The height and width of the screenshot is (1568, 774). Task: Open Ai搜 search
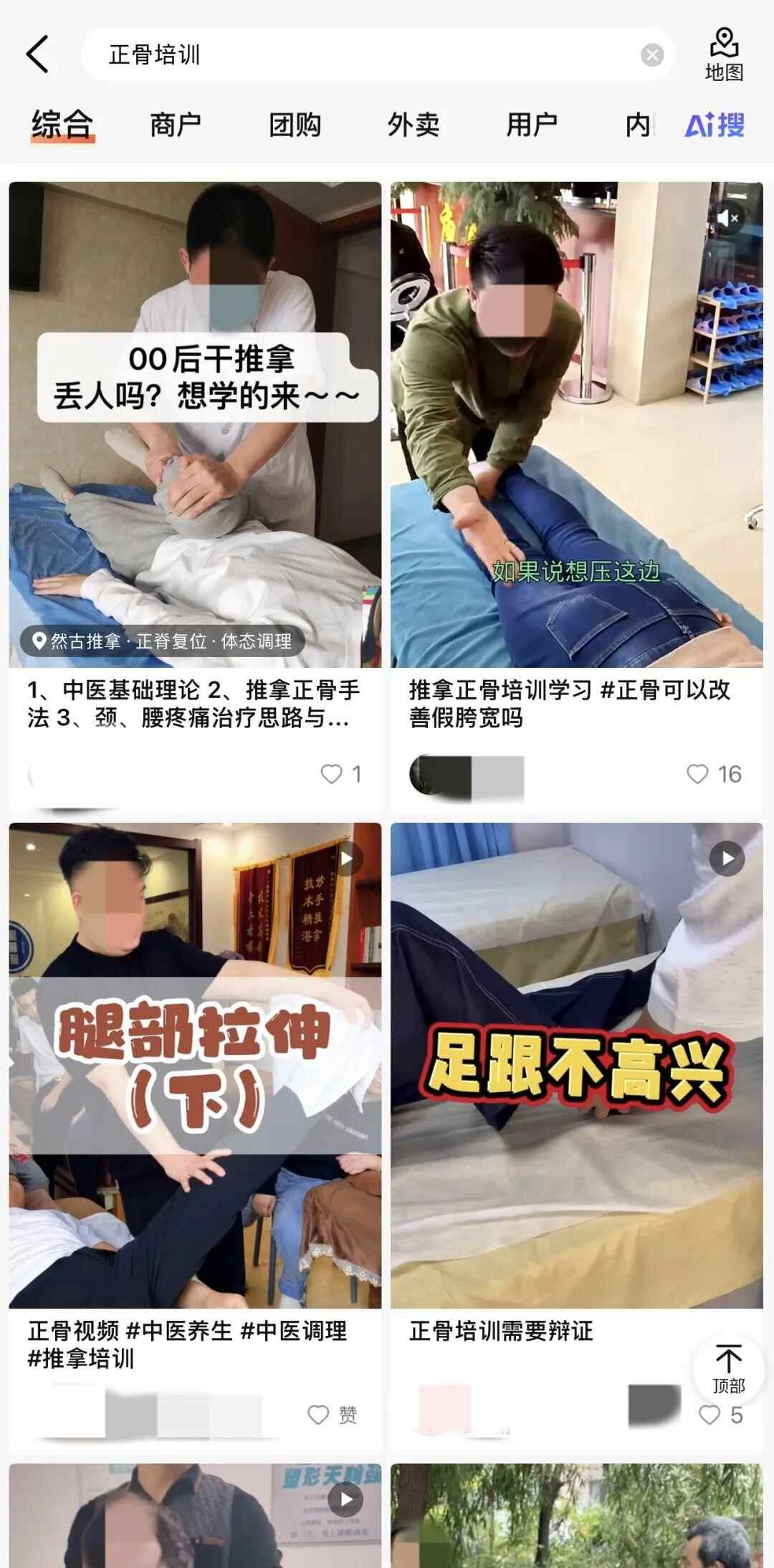(715, 125)
